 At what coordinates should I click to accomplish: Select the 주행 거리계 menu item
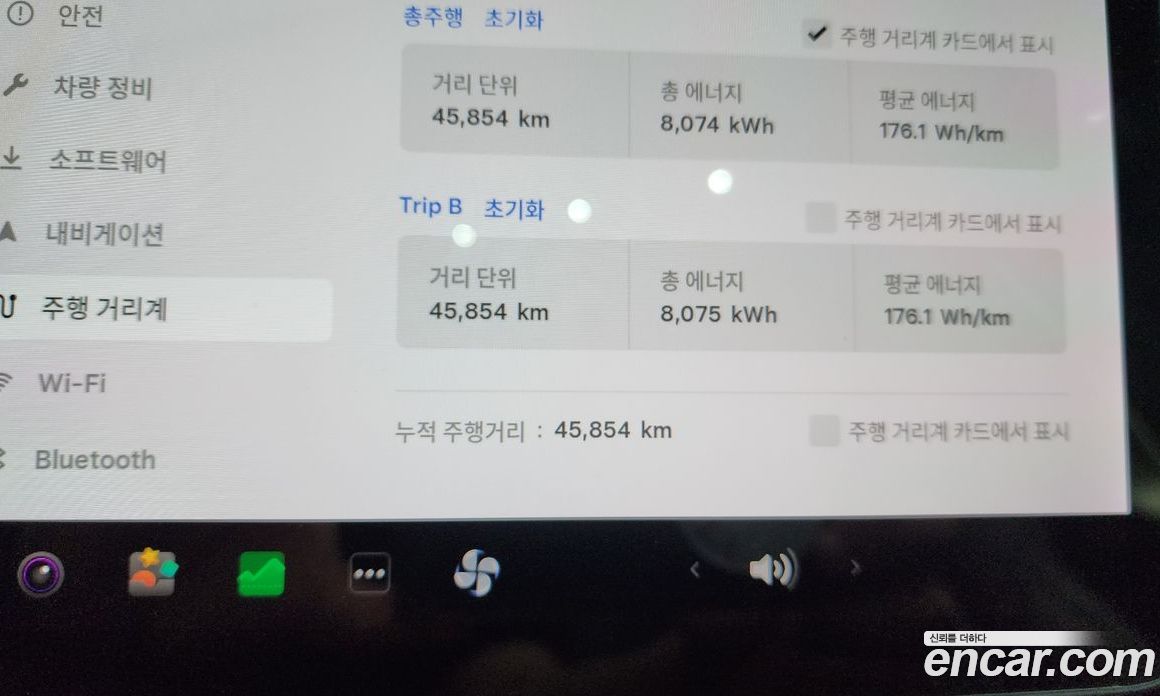[x=103, y=308]
